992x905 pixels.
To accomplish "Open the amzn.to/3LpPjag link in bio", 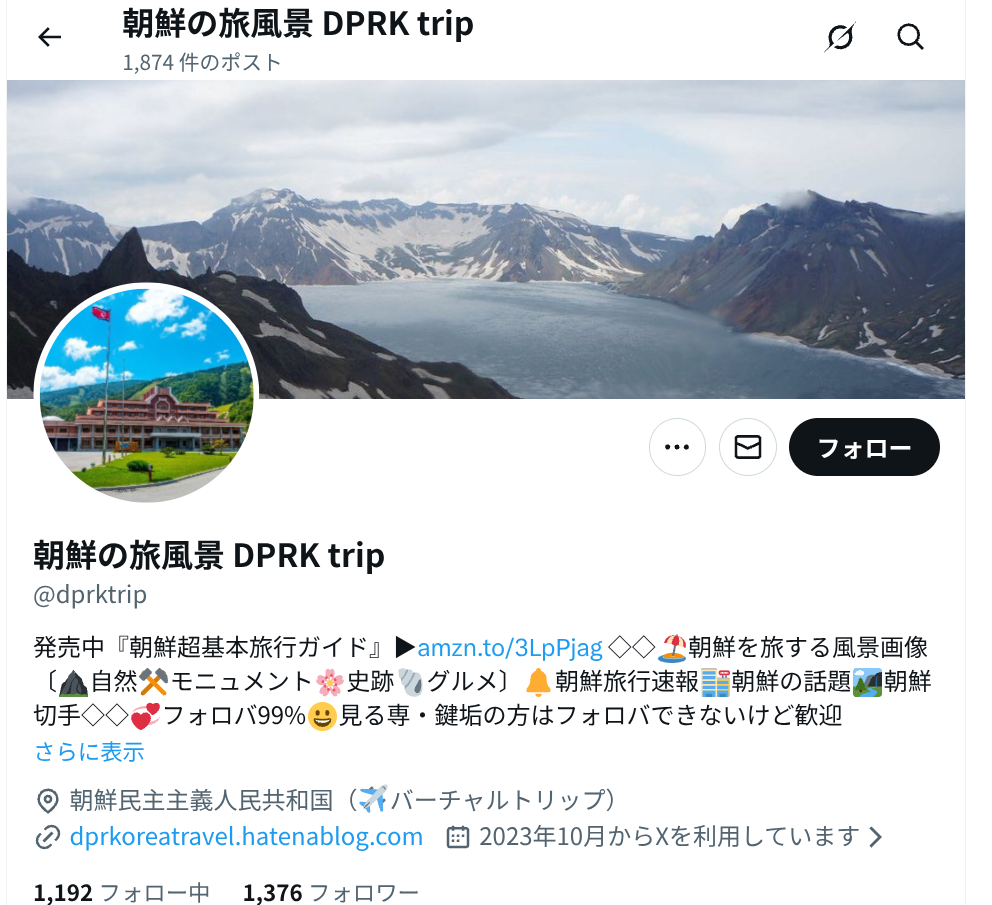I will point(509,647).
